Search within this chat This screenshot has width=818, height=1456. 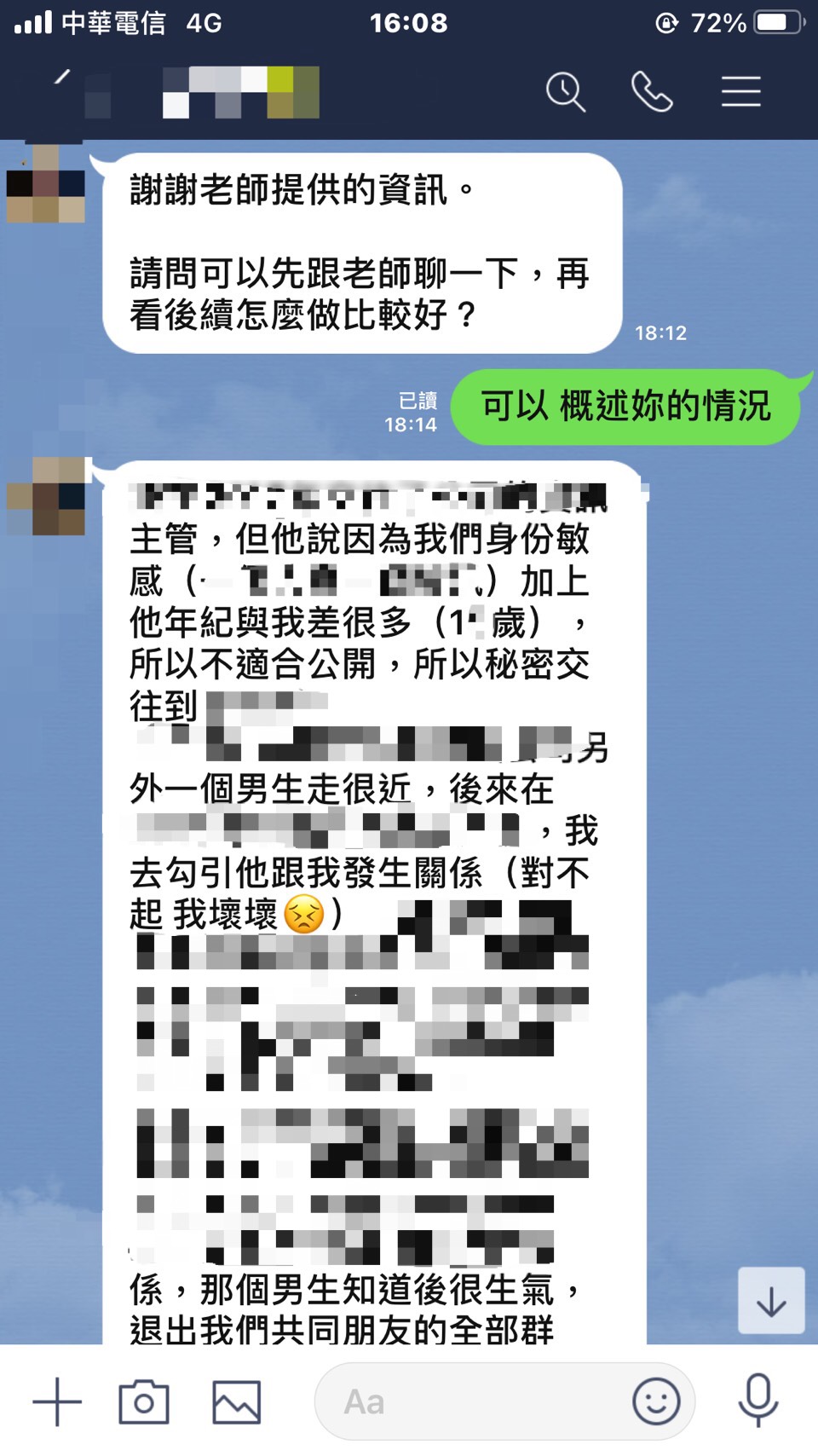coord(566,92)
